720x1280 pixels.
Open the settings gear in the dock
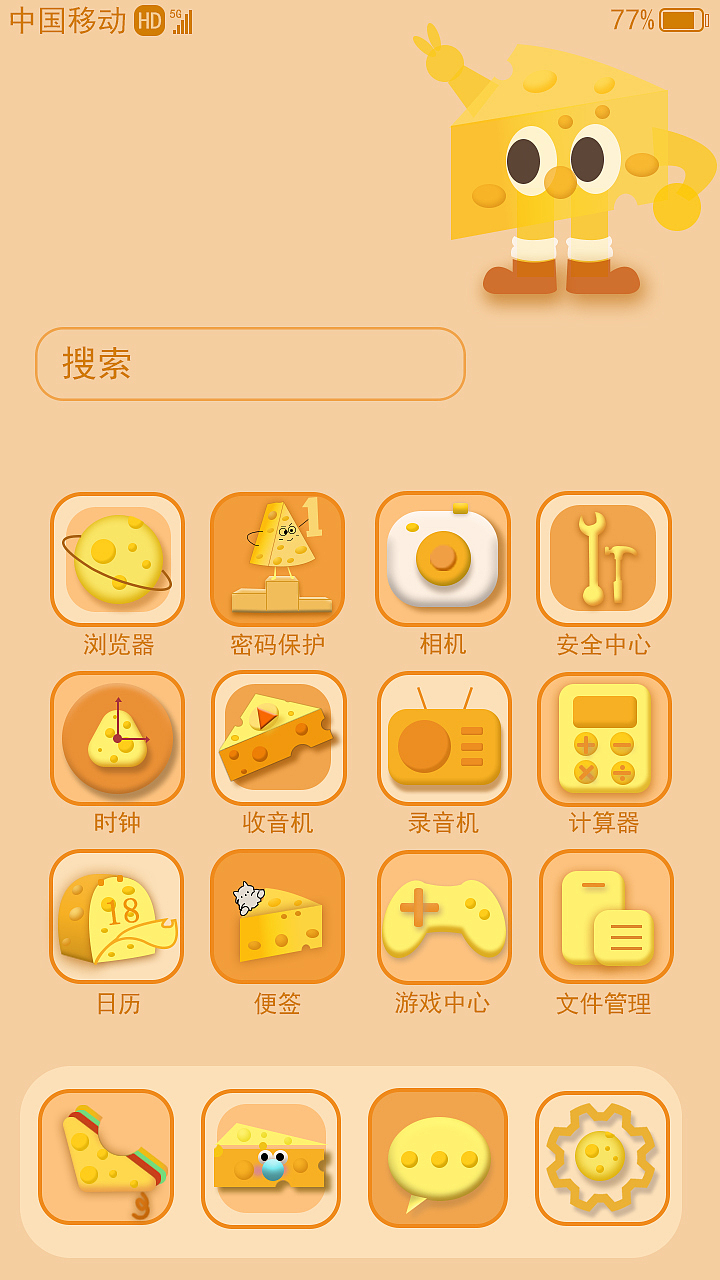click(x=601, y=1157)
